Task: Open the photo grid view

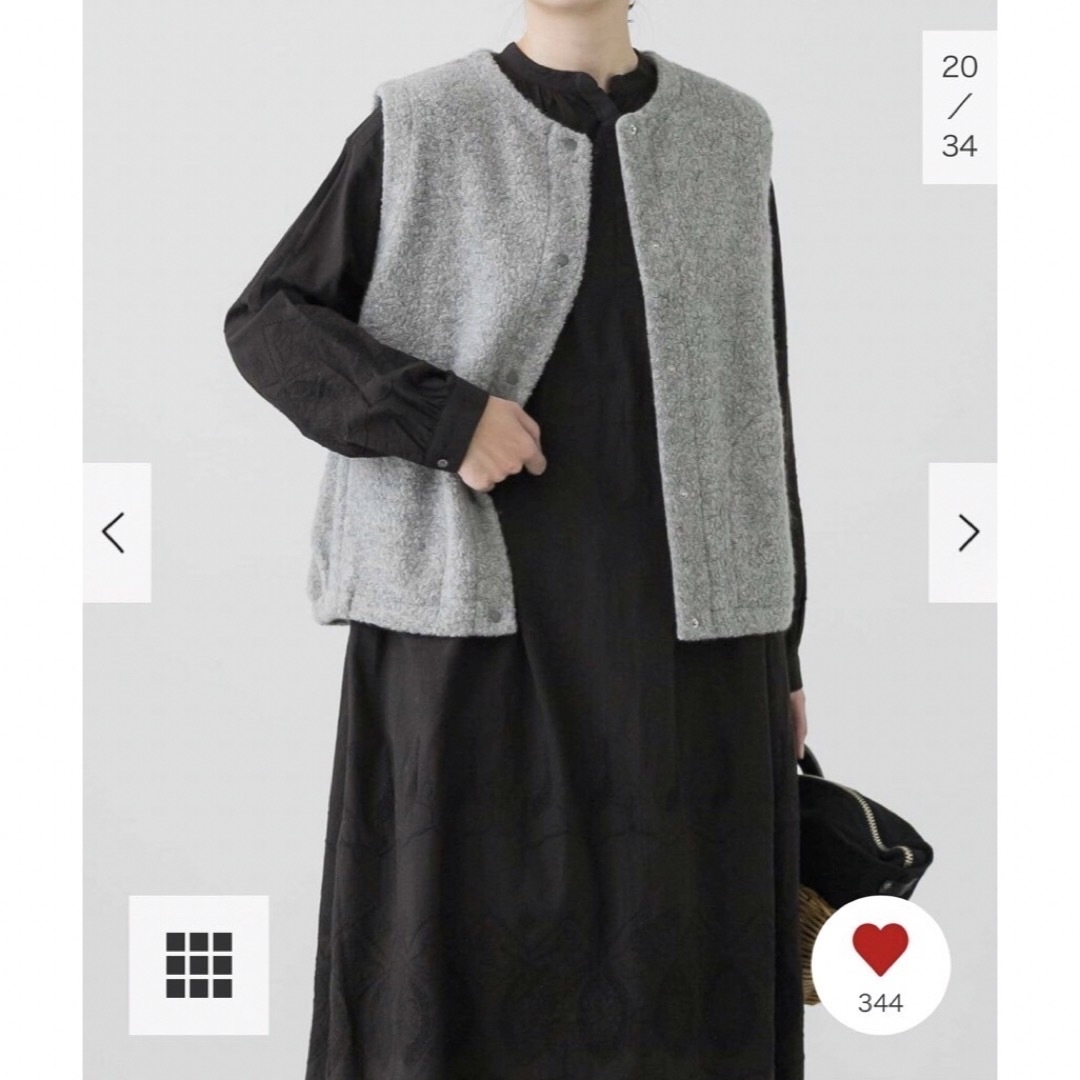Action: (x=199, y=965)
